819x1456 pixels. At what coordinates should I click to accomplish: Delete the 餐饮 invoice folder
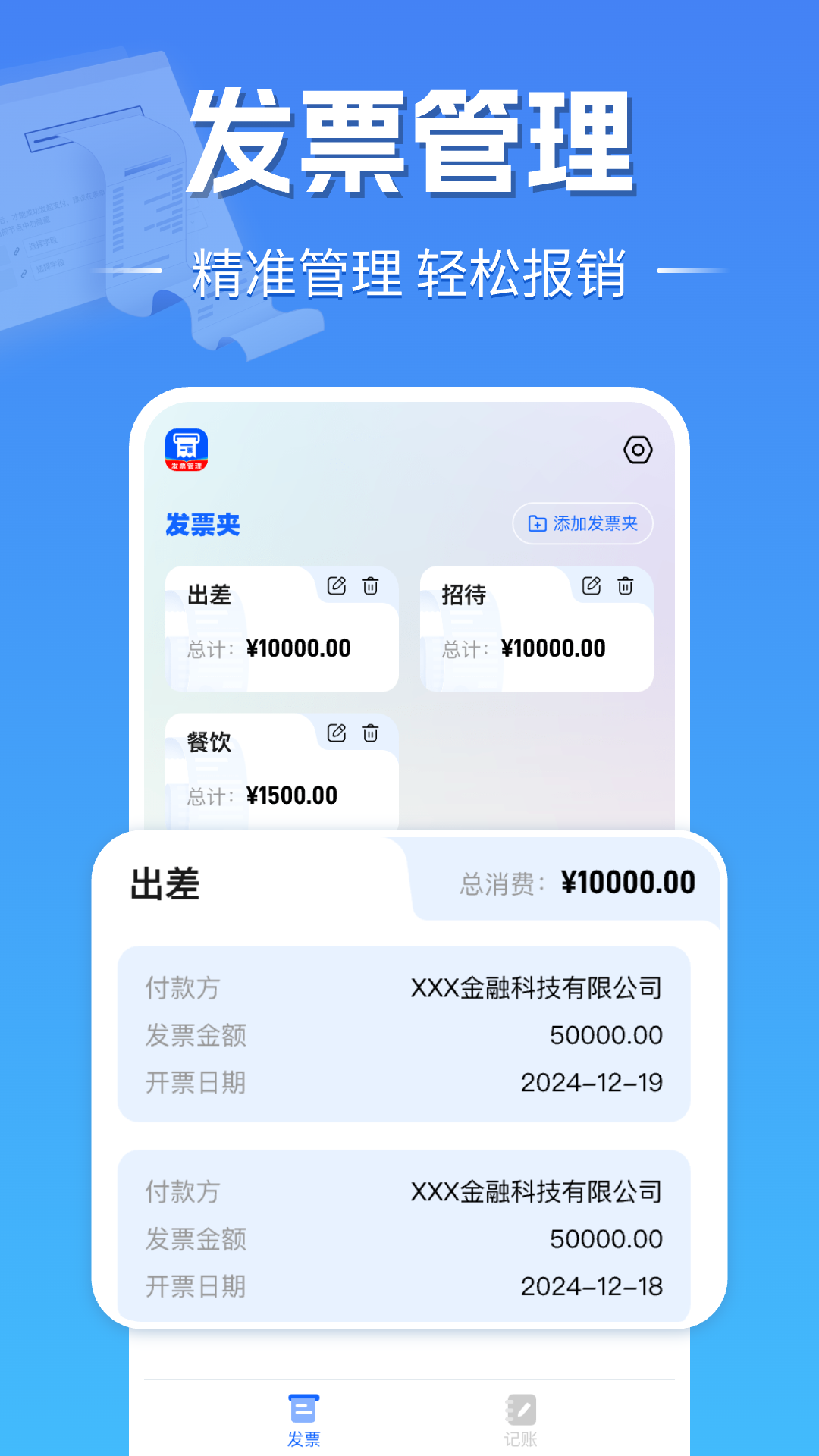(369, 733)
